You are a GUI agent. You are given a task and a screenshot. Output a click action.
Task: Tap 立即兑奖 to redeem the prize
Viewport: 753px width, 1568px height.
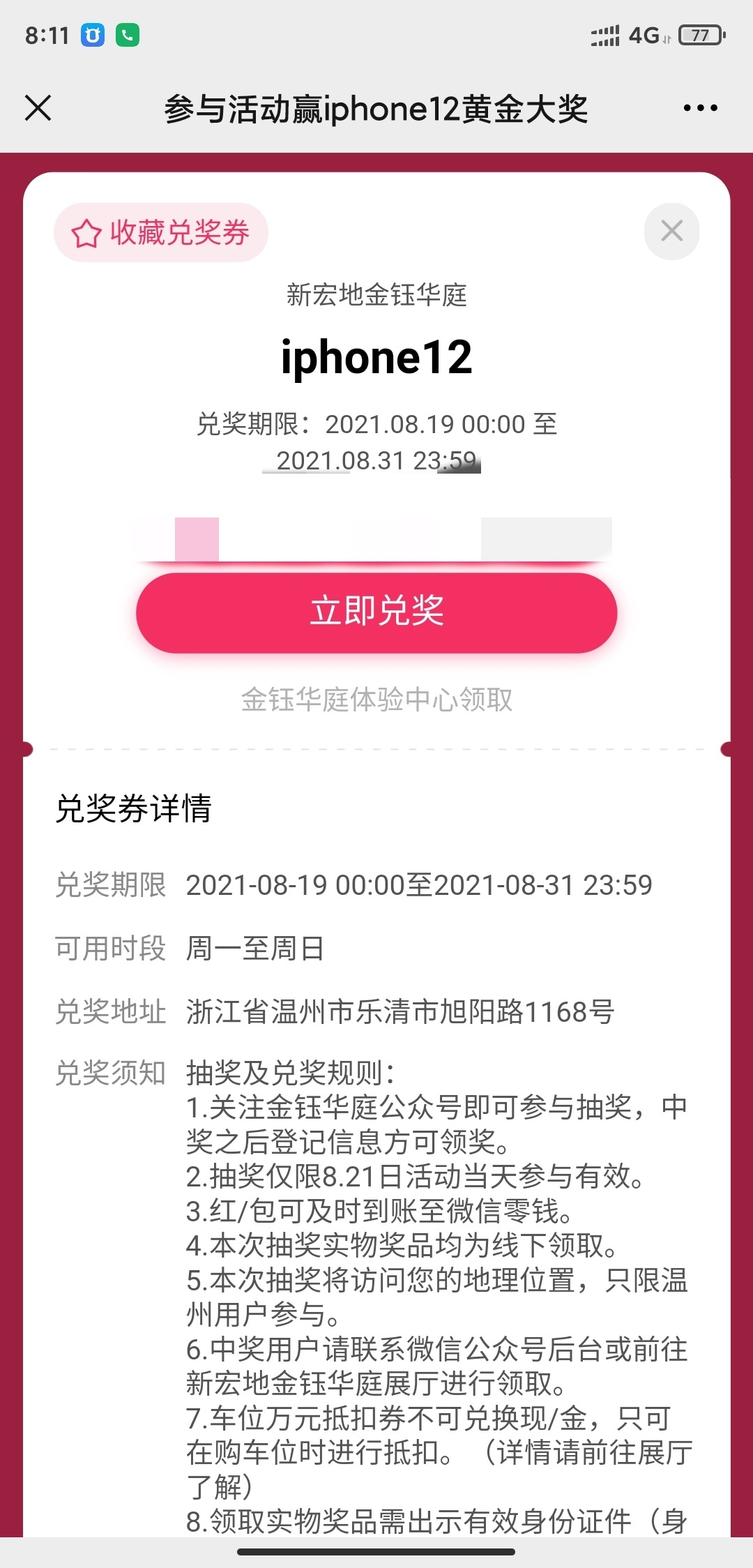(376, 612)
